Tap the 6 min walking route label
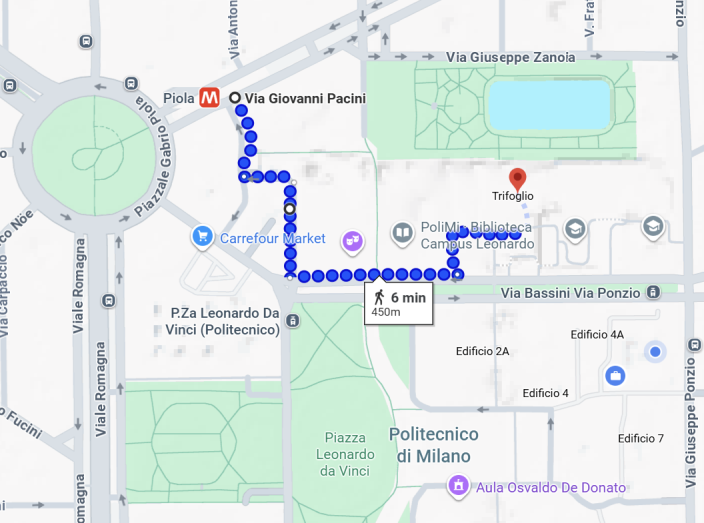This screenshot has width=704, height=523. click(x=399, y=303)
